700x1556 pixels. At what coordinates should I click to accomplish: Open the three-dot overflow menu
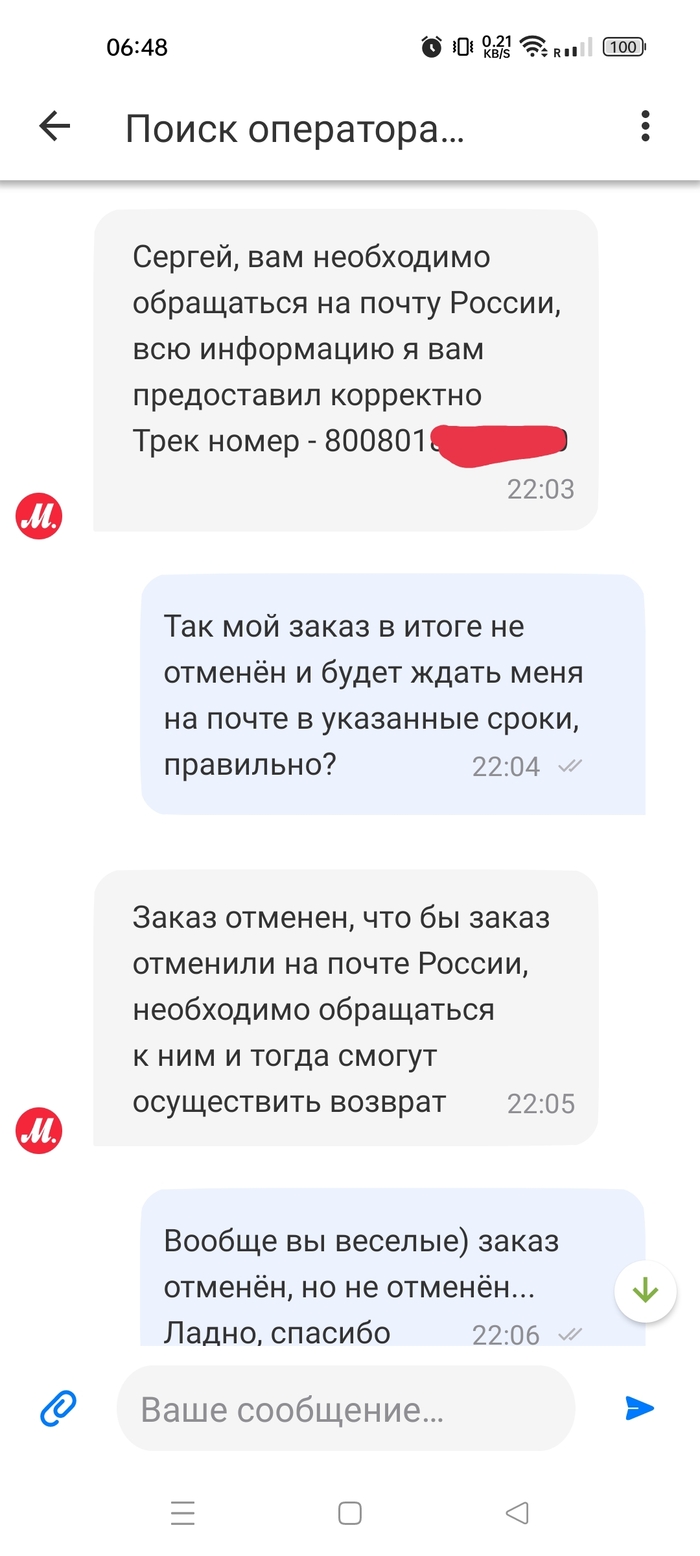tap(645, 126)
